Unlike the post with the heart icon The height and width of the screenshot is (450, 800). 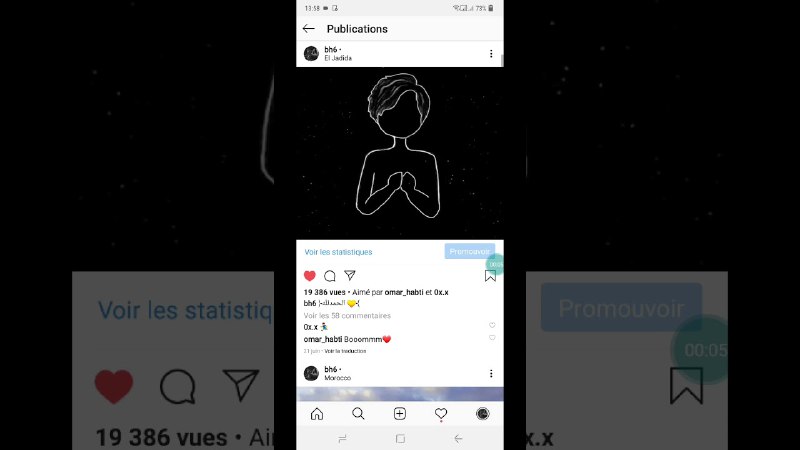310,276
